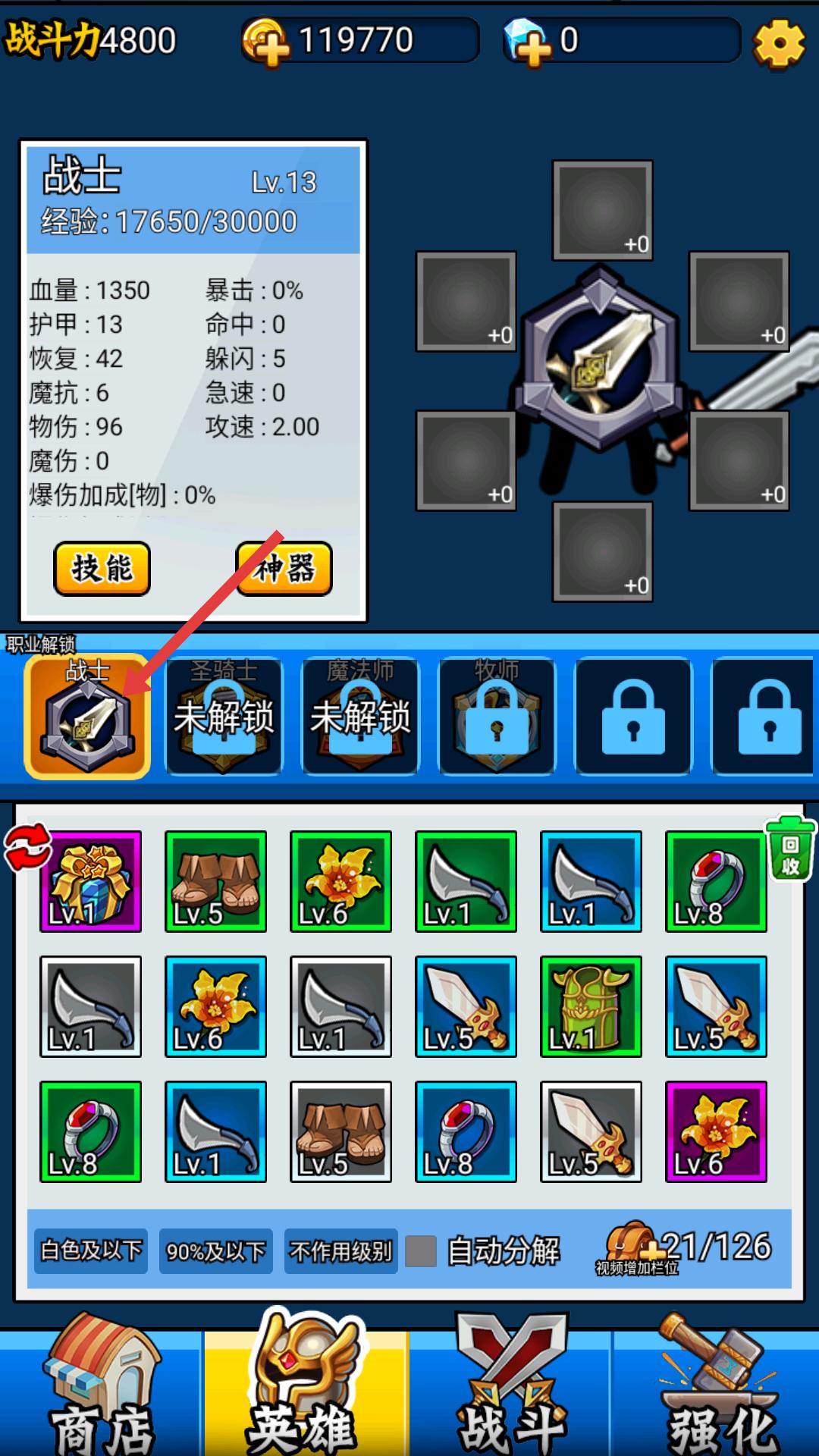Viewport: 819px width, 1456px height.
Task: Select the Lv.1 green armor item
Action: click(591, 1006)
